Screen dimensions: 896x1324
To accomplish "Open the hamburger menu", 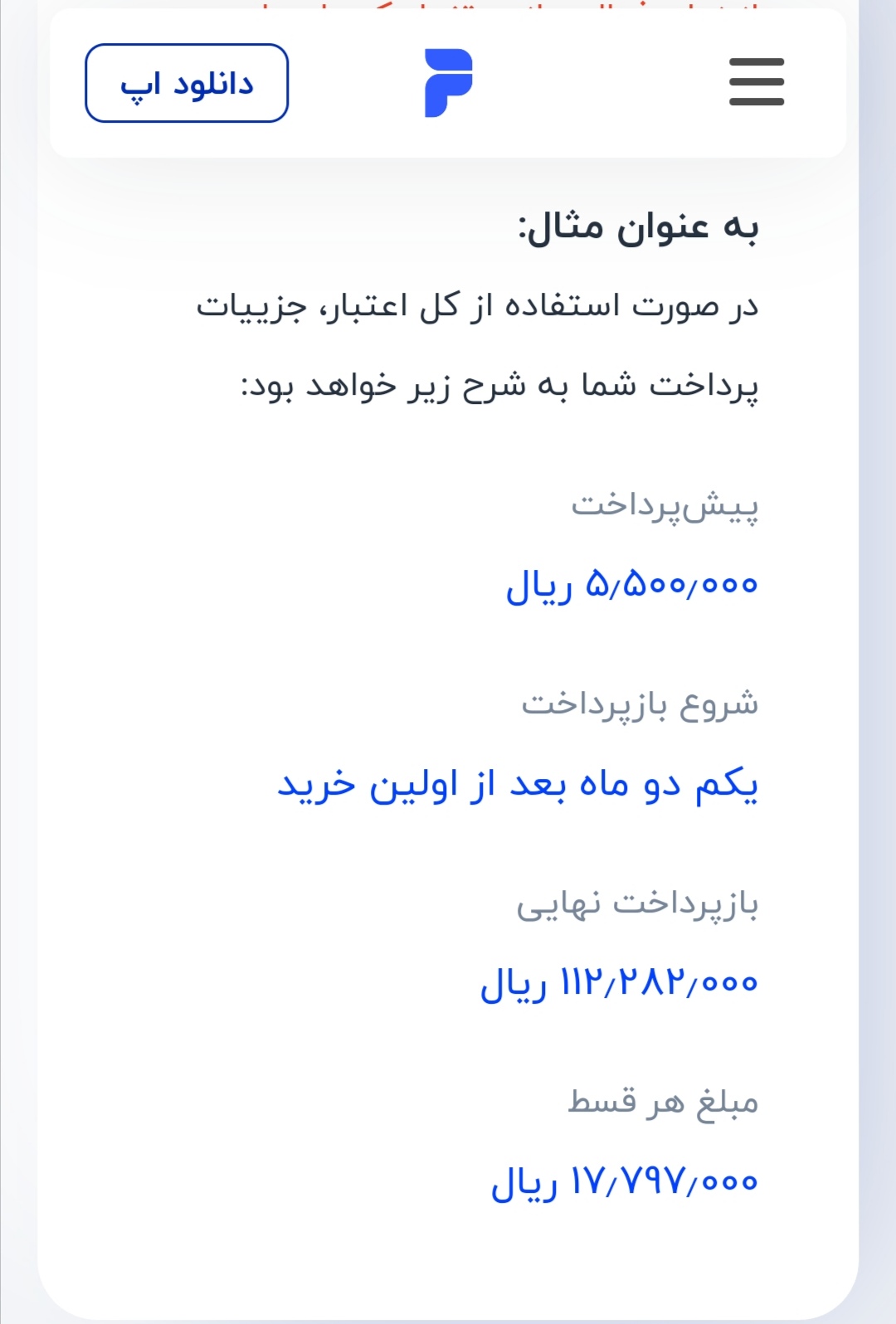I will tap(756, 82).
